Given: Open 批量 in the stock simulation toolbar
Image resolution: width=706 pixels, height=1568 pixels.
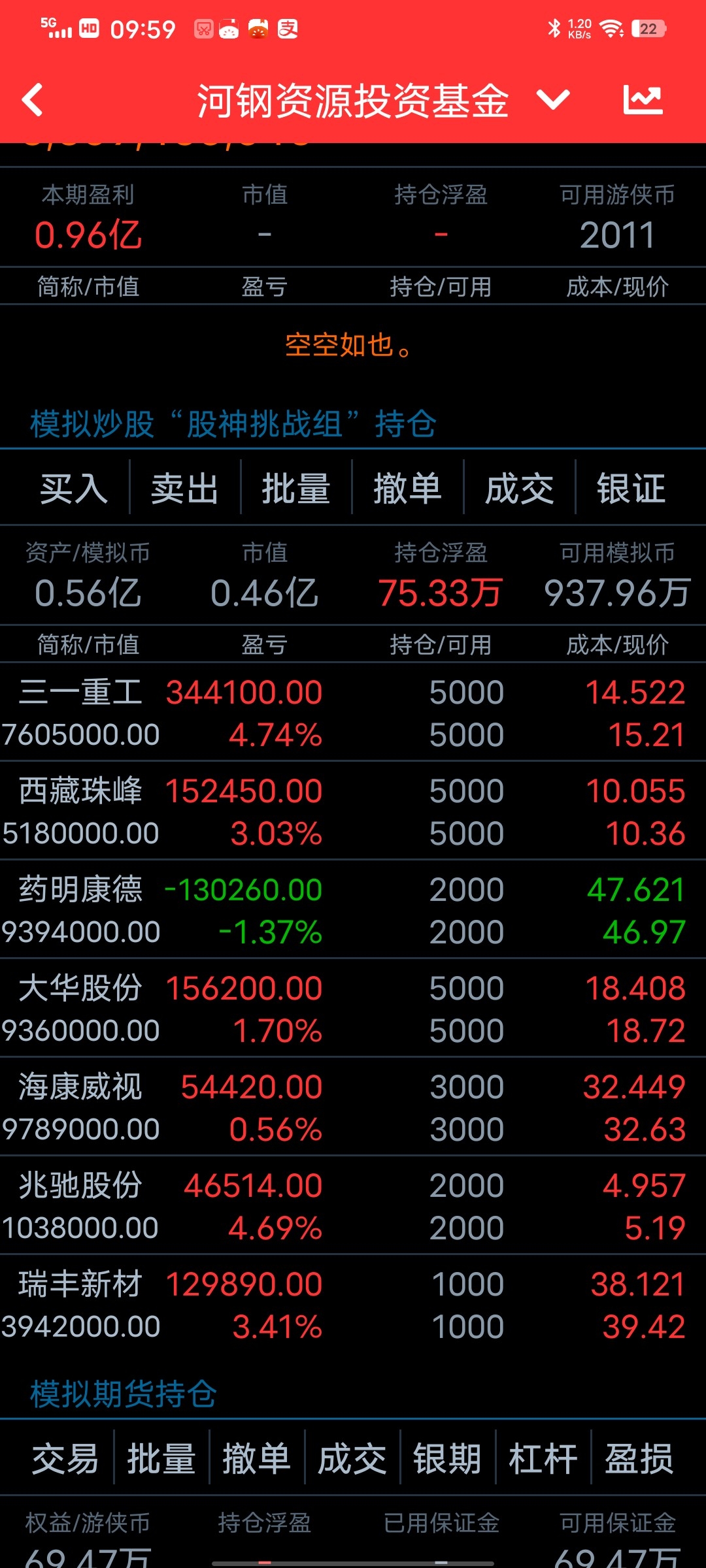Looking at the screenshot, I should coord(296,489).
